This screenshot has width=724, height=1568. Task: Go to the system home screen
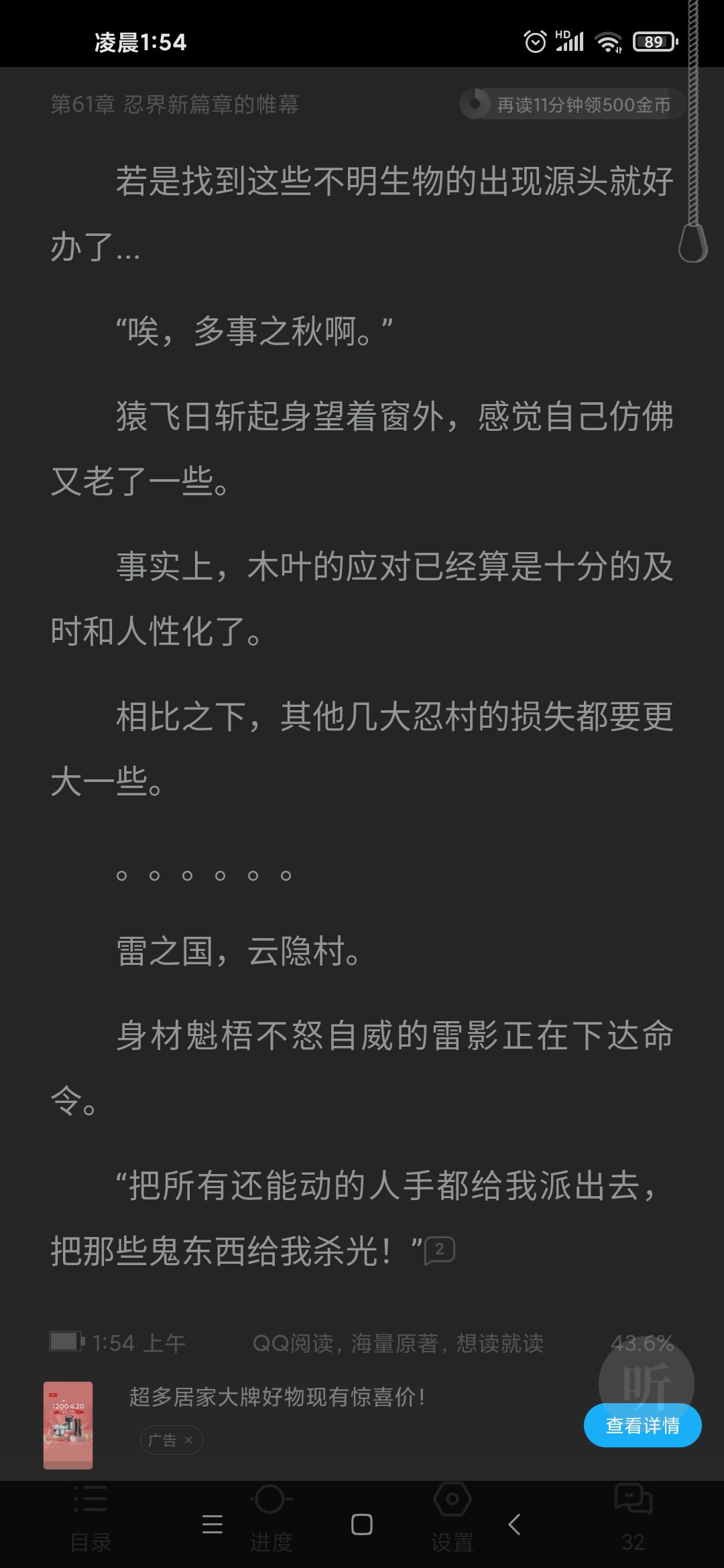point(362,1524)
